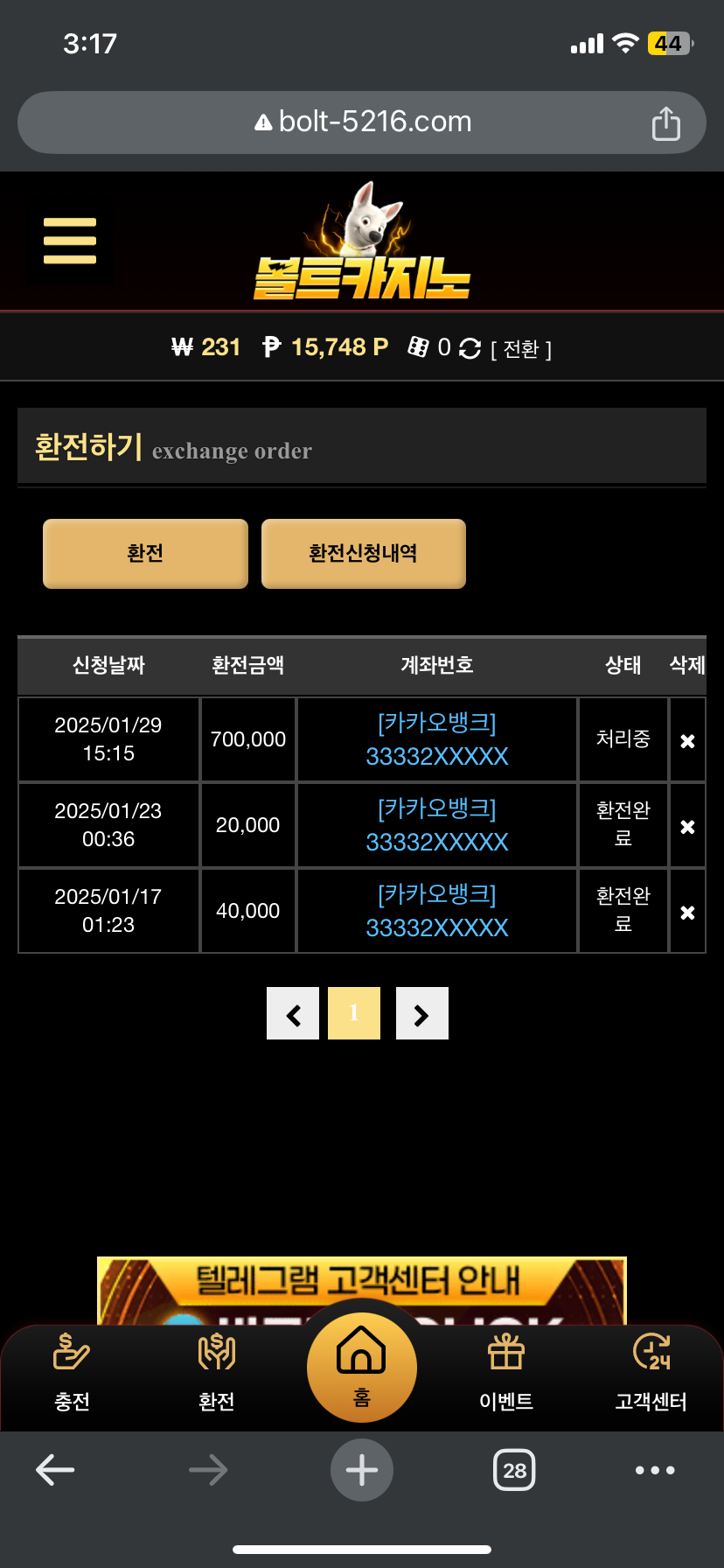This screenshot has height=1568, width=724.
Task: Delete the 700,000 exchange request
Action: tap(687, 740)
